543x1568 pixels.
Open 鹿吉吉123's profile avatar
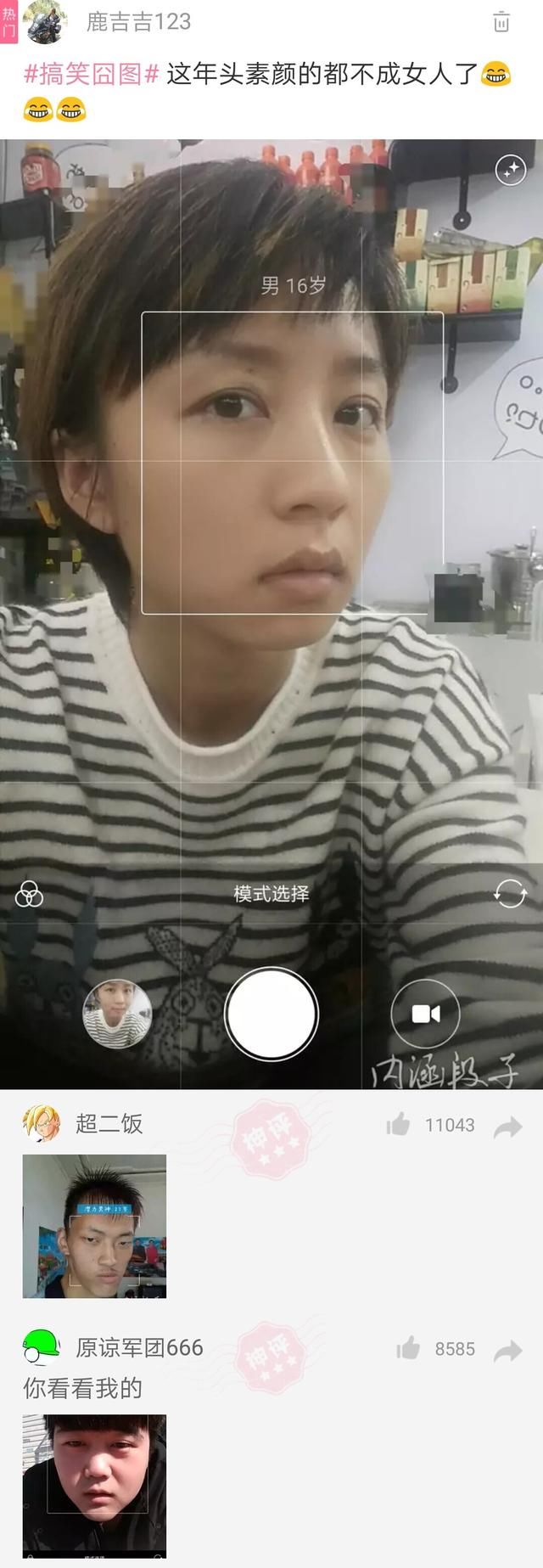[46, 22]
